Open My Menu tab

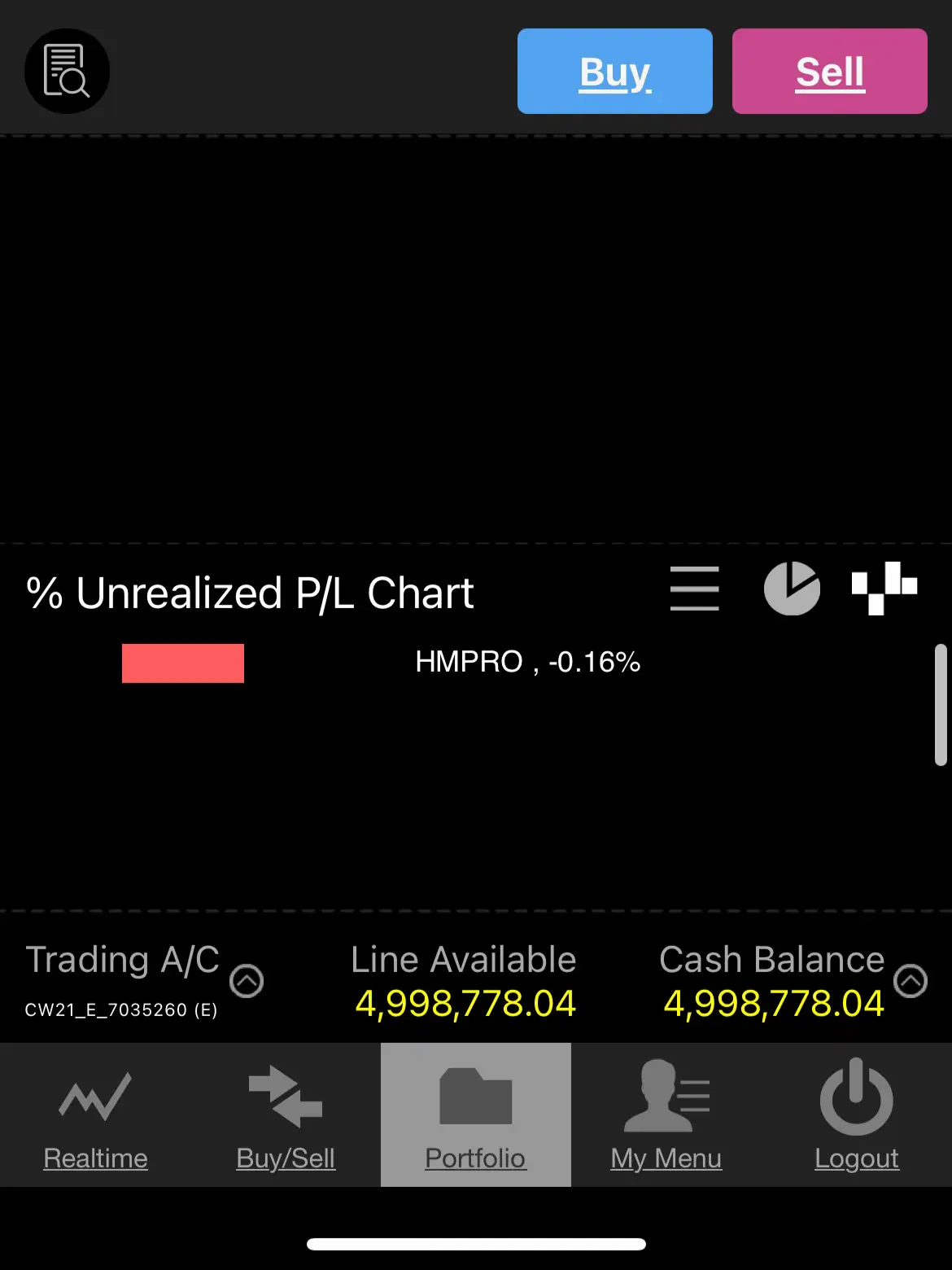pos(666,1115)
